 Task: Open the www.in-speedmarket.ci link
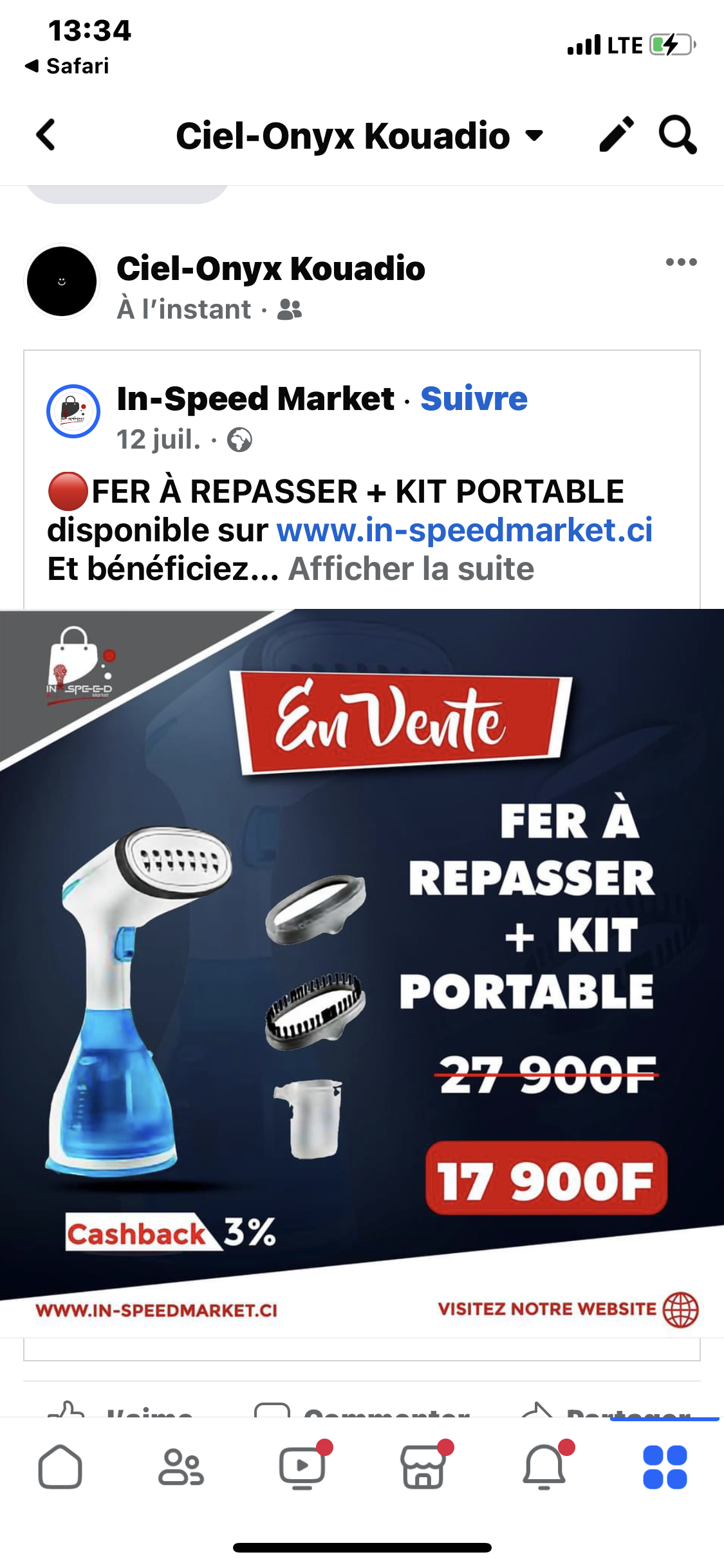click(465, 530)
